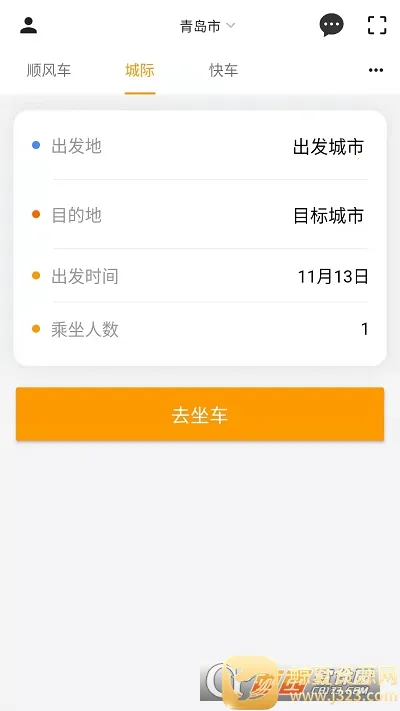The image size is (400, 711).
Task: Tap the 去坐车 button
Action: (200, 414)
